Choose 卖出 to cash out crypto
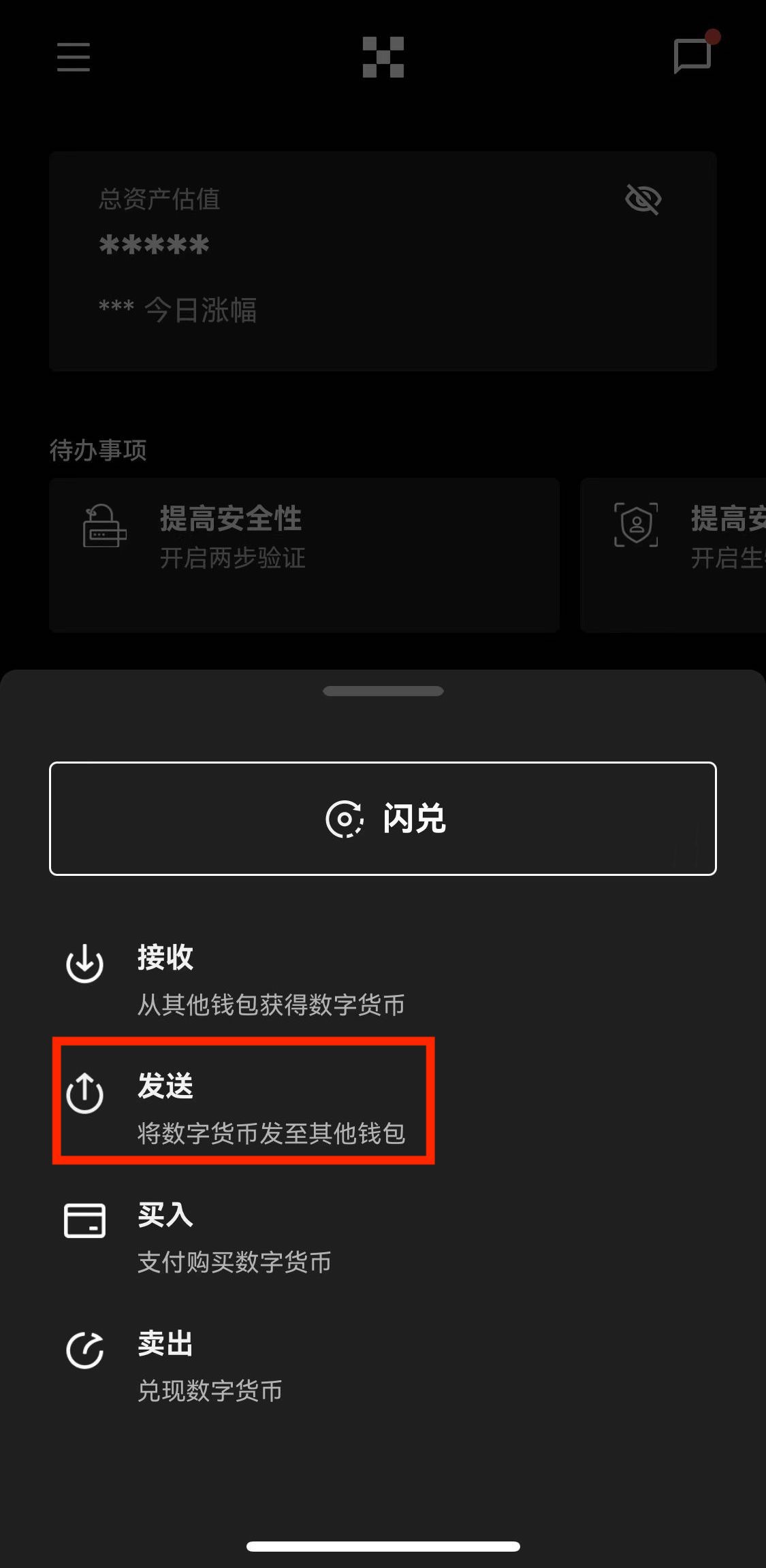 coord(235,1366)
